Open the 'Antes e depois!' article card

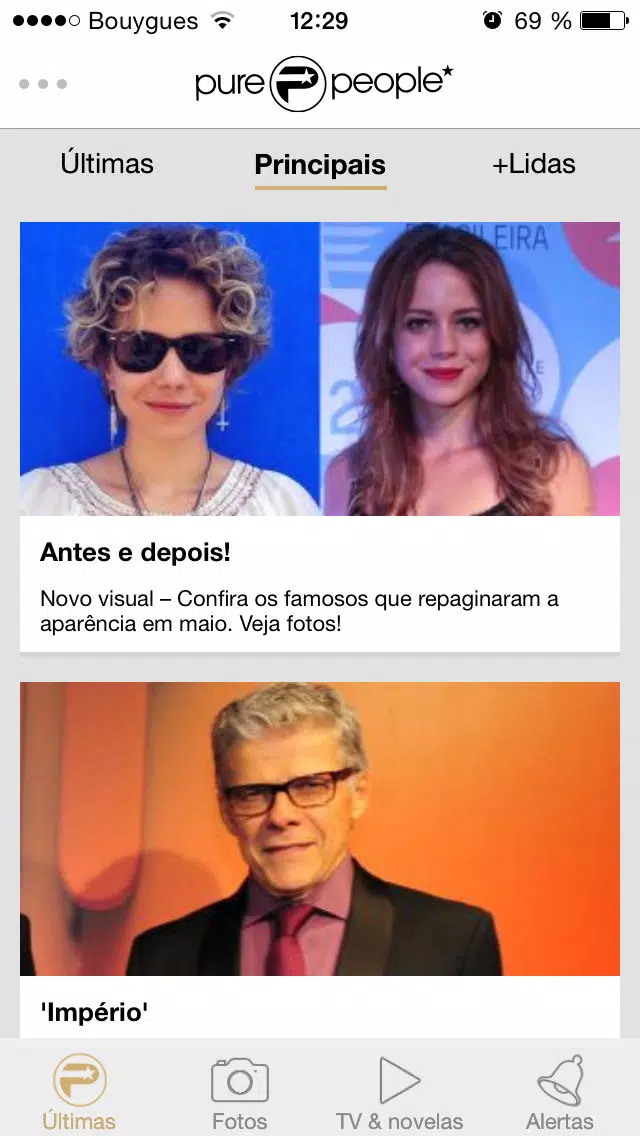(x=320, y=436)
